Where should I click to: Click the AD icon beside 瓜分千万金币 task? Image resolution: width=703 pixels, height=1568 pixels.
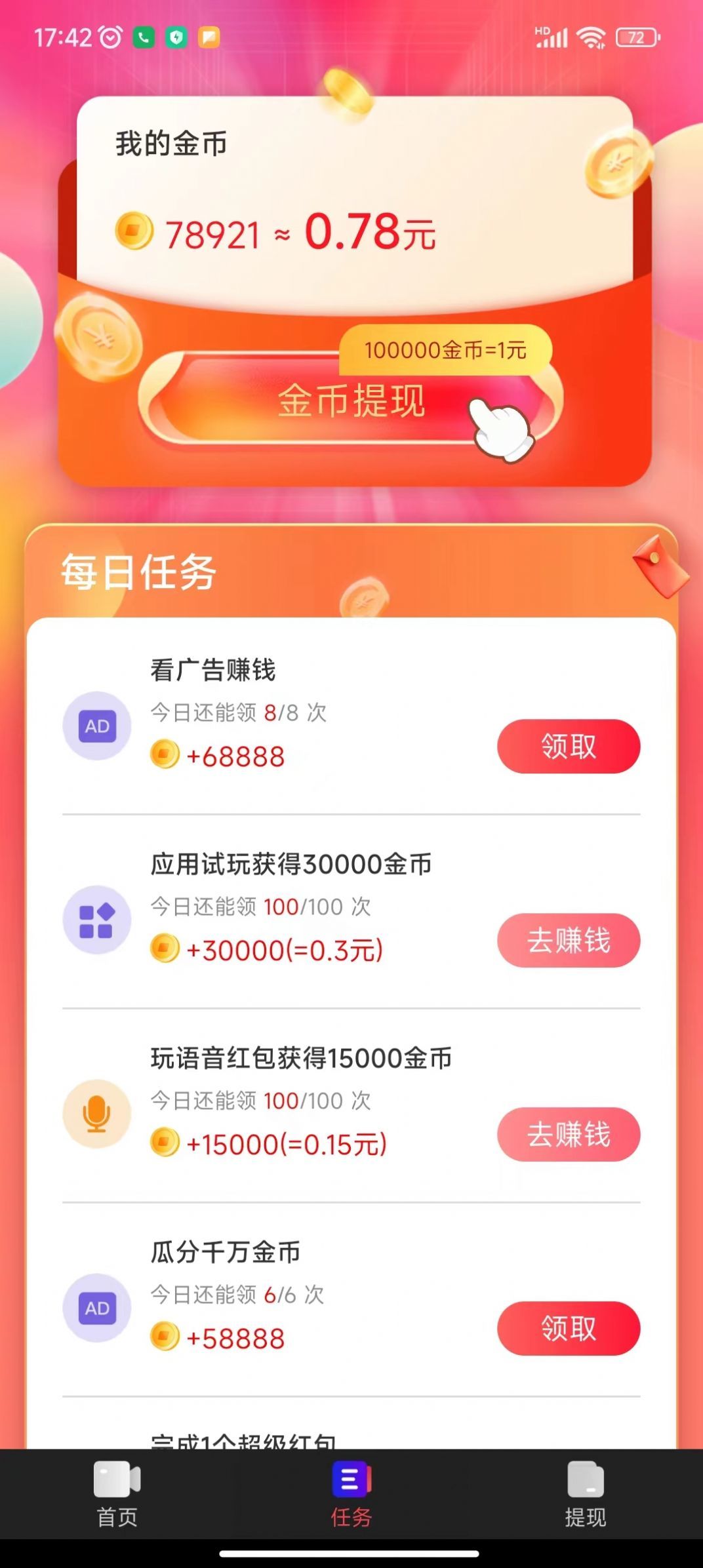pyautogui.click(x=97, y=1307)
